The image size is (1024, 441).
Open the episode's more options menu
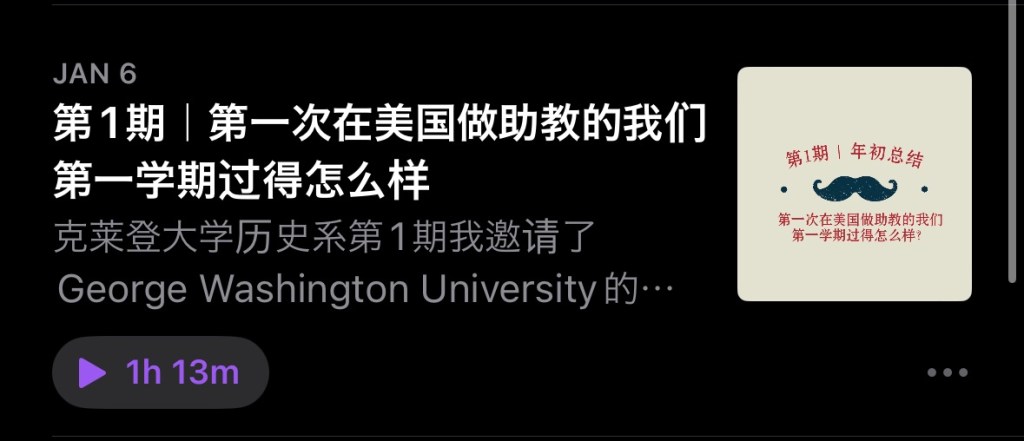coord(946,373)
